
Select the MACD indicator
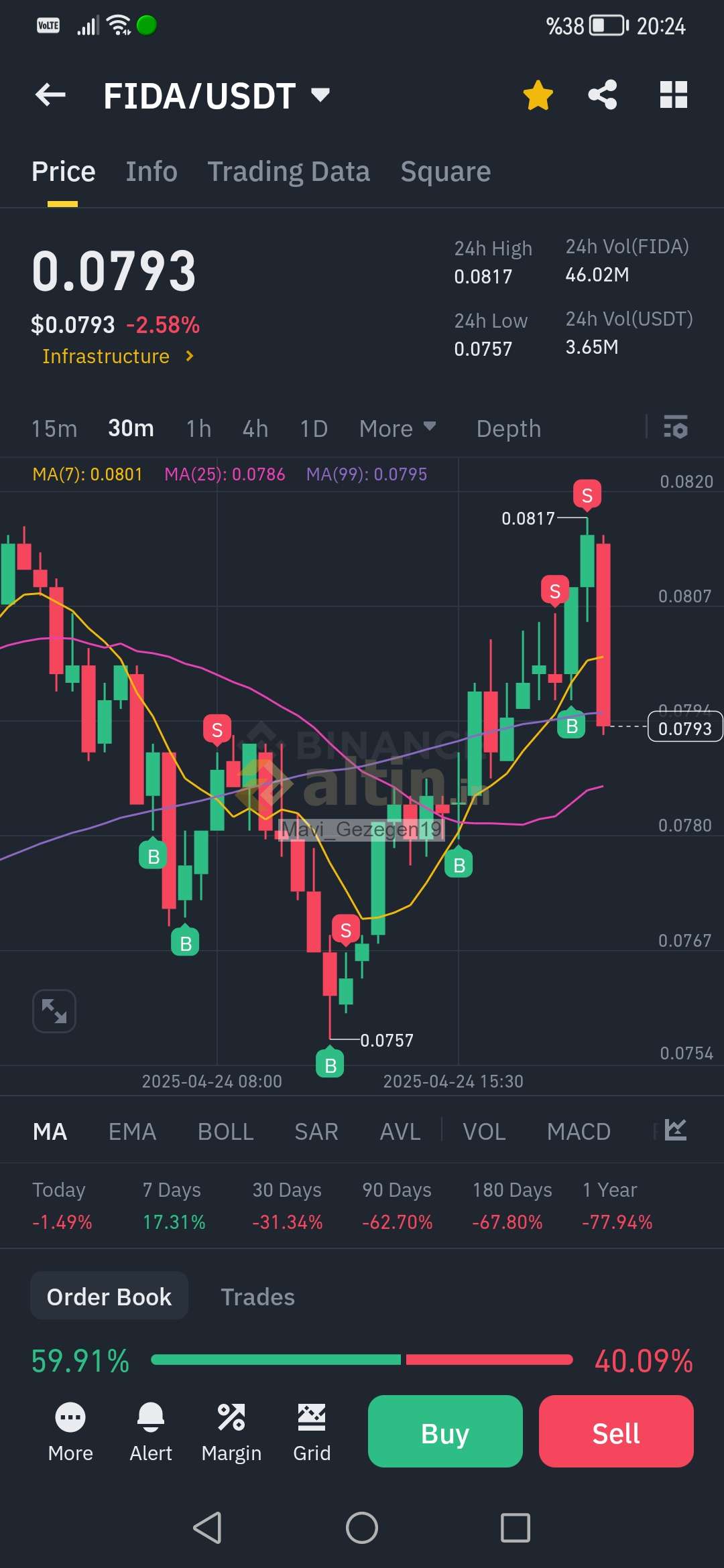[579, 1132]
